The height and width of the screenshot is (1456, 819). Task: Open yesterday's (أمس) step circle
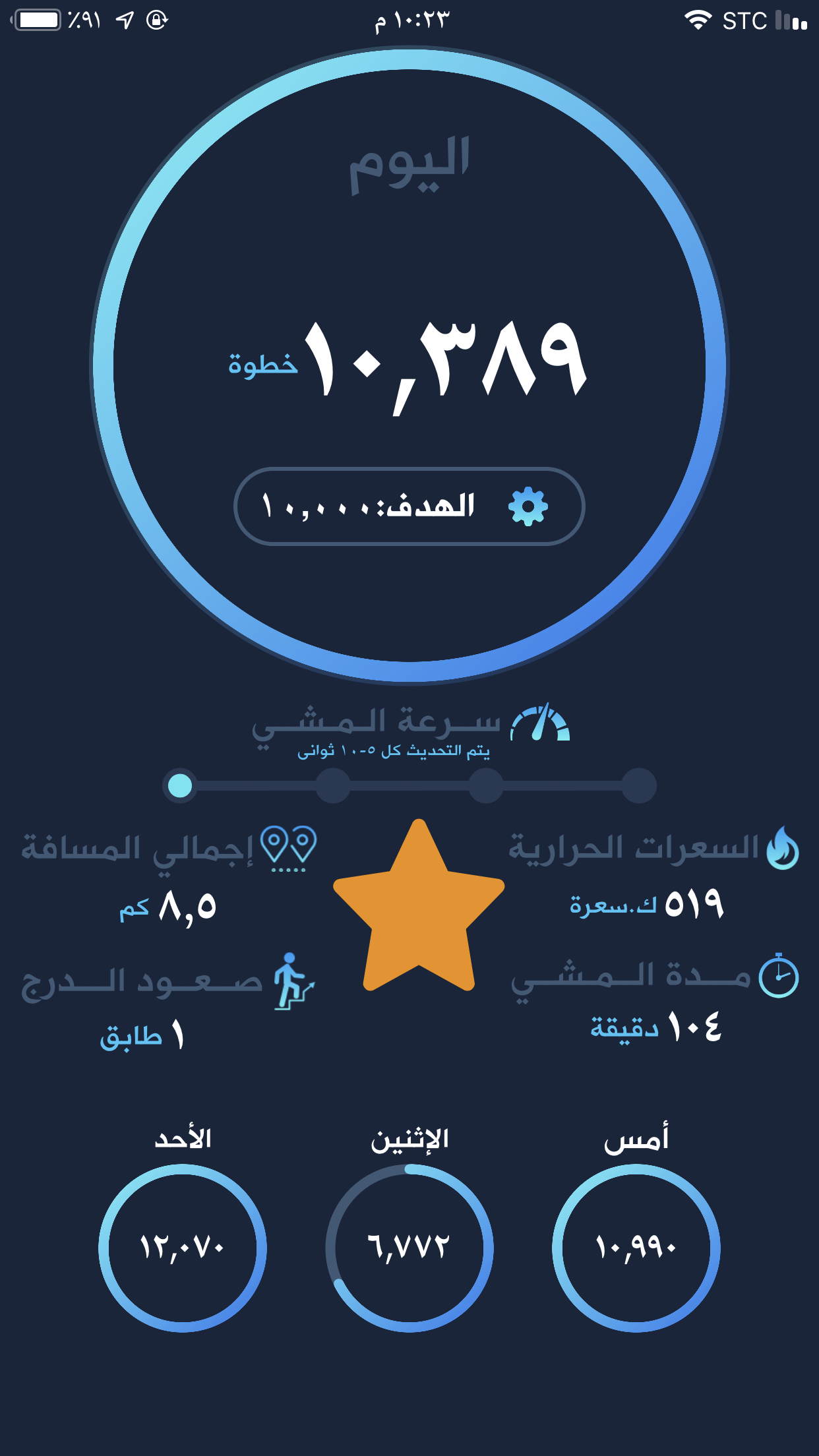tap(636, 1248)
